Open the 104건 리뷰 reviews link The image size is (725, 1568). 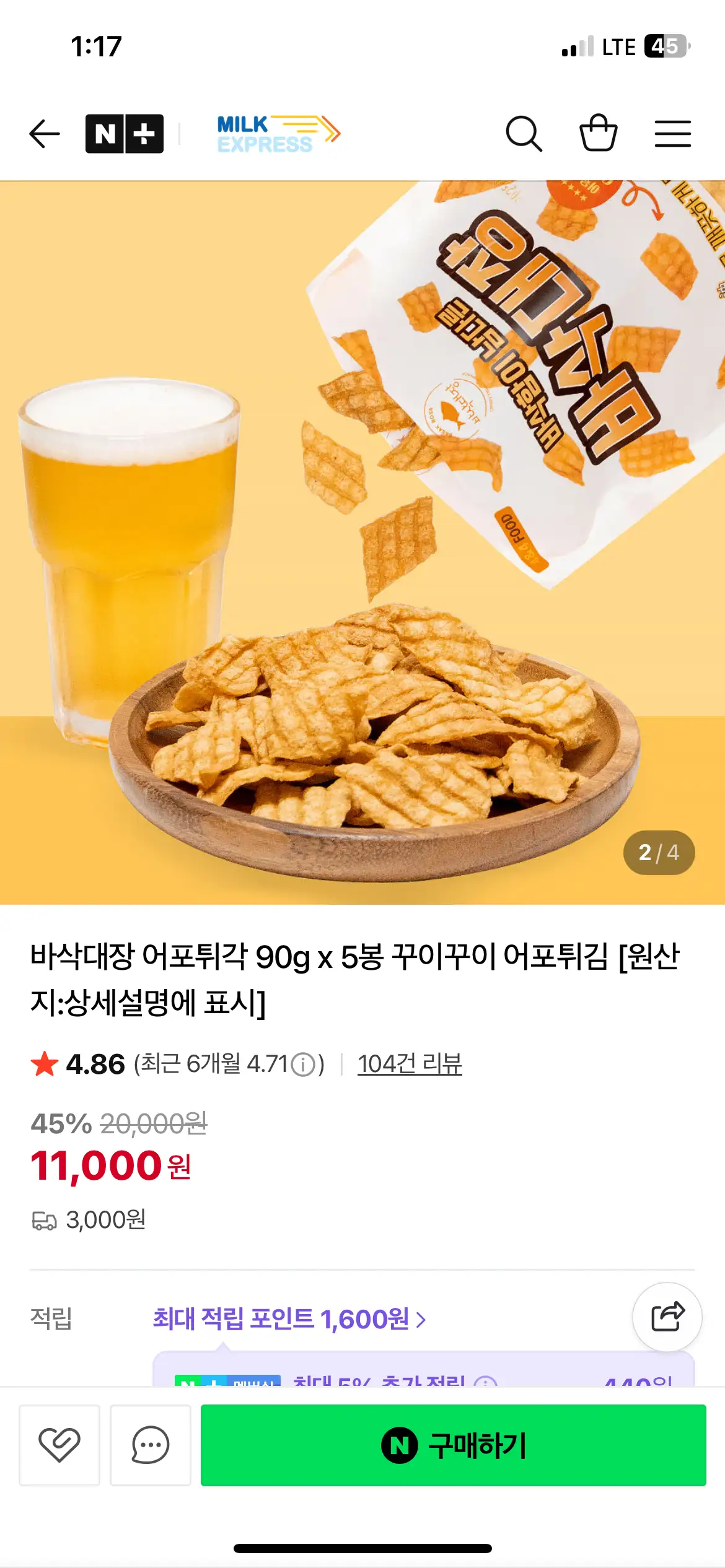tap(410, 1065)
